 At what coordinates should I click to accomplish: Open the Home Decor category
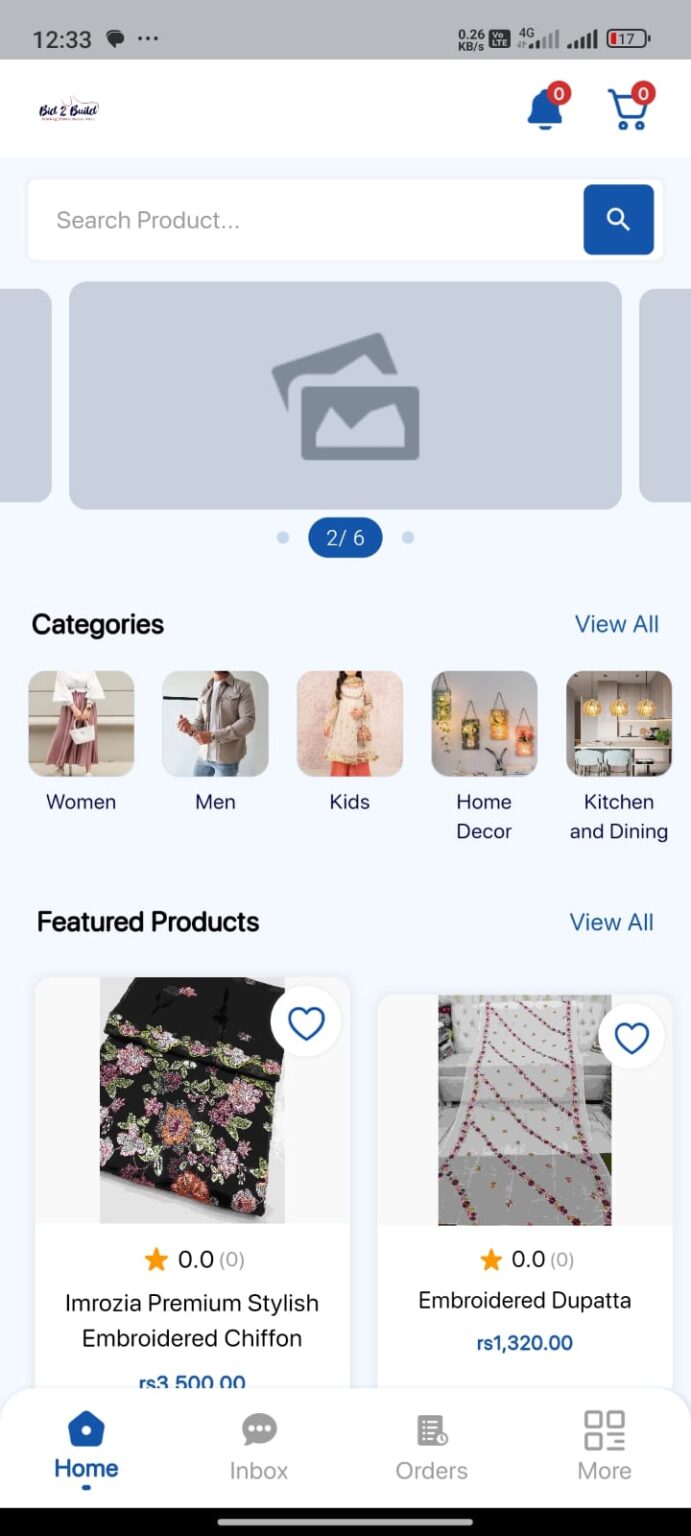point(484,724)
